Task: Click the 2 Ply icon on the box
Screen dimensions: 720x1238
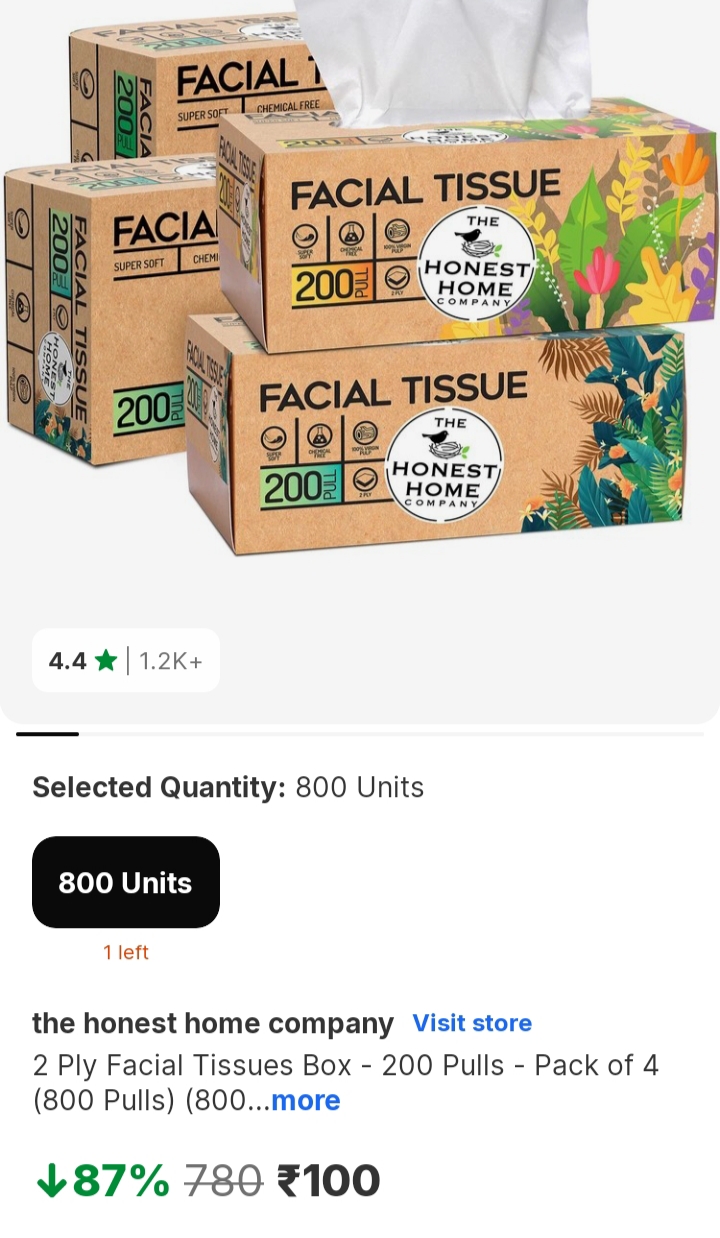Action: click(396, 279)
